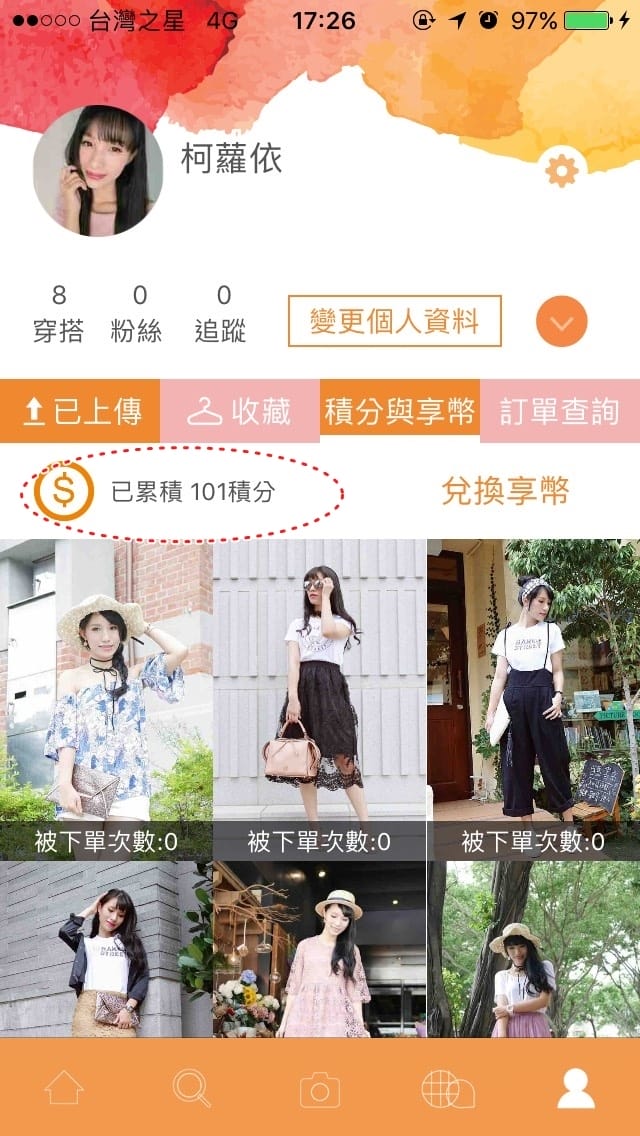Open the search tab in bottom bar

191,1088
